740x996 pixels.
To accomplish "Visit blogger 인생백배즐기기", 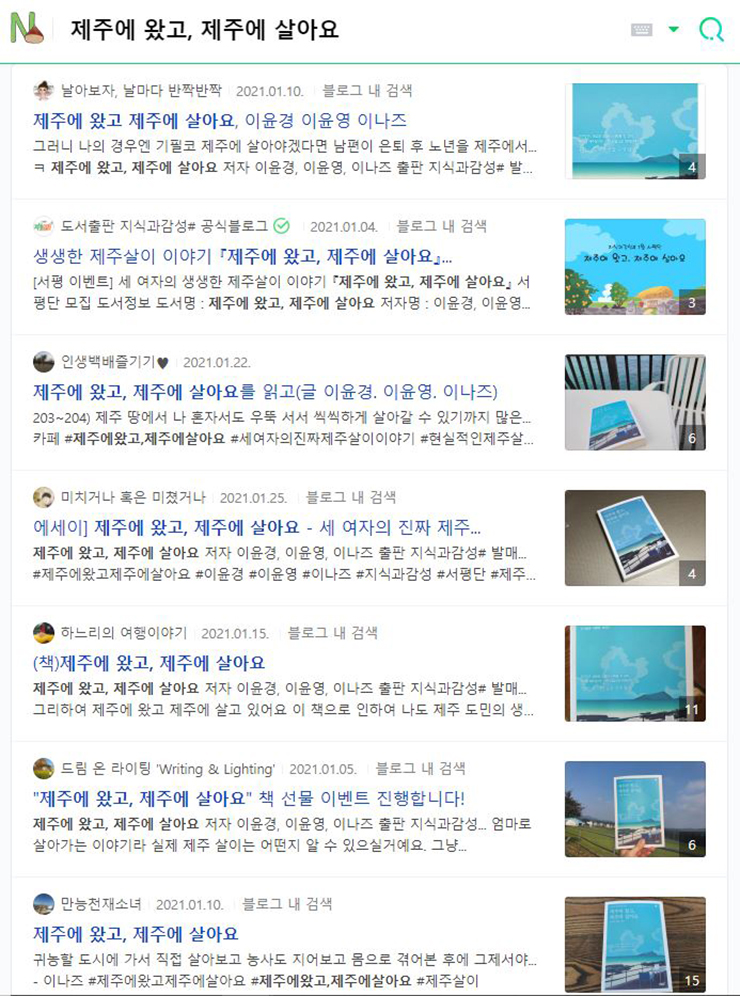I will pos(113,362).
